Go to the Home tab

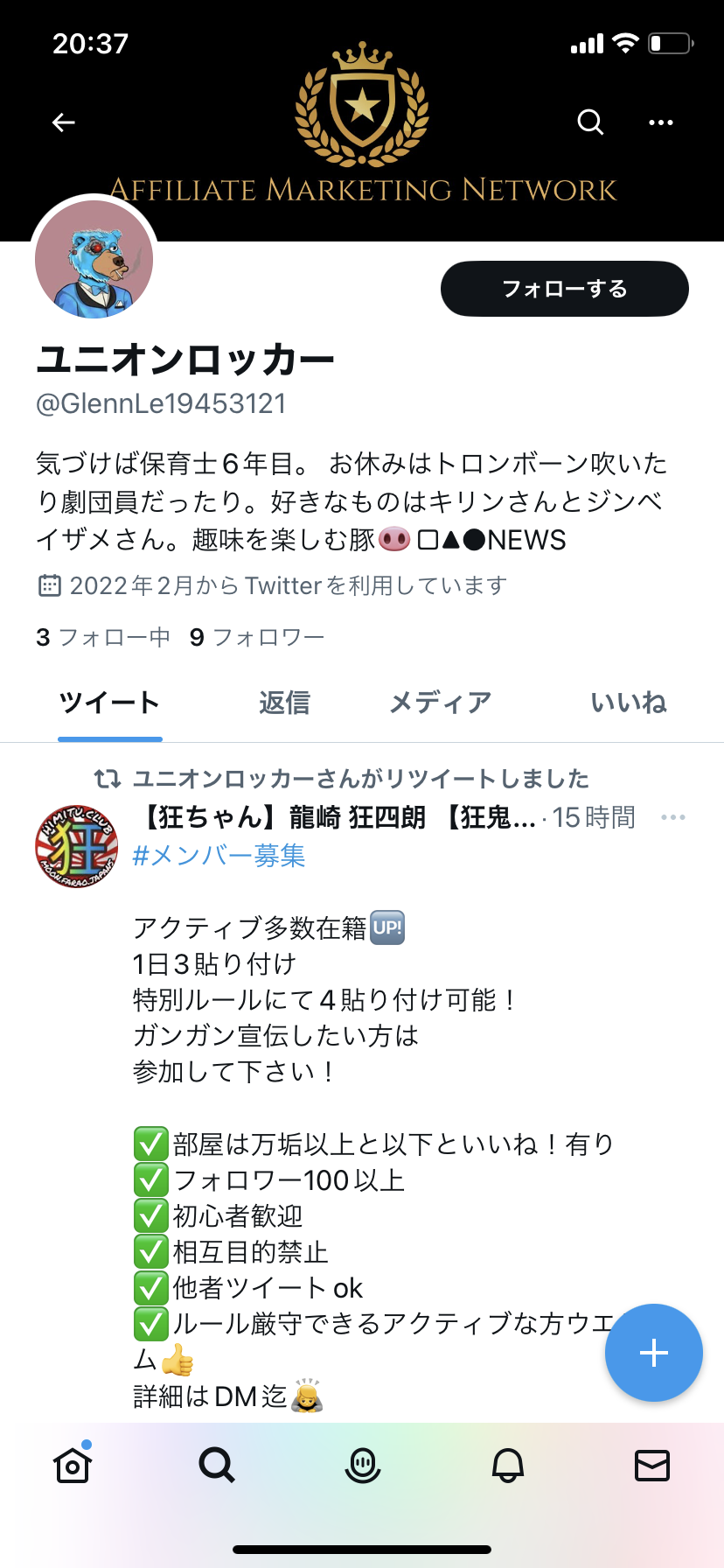point(73,1465)
